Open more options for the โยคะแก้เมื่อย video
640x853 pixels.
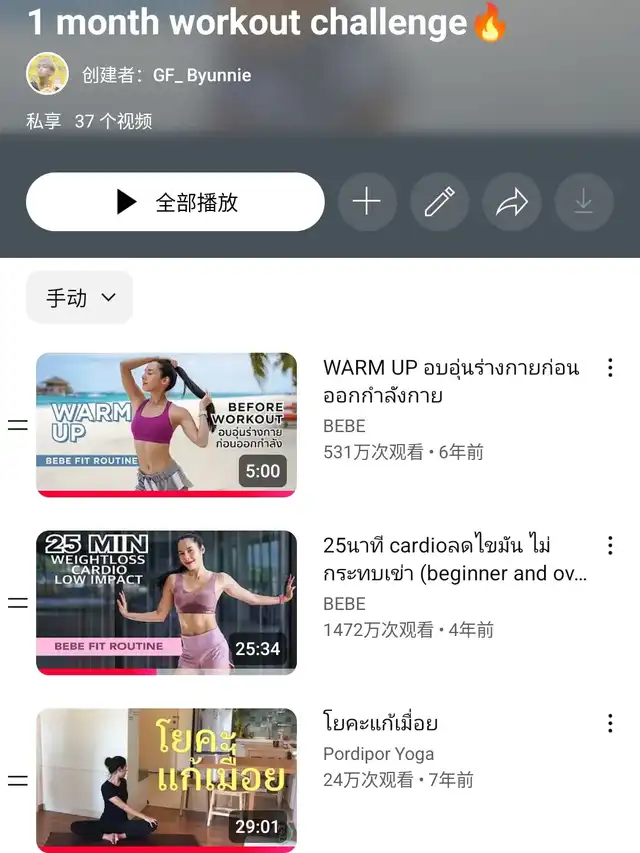610,723
